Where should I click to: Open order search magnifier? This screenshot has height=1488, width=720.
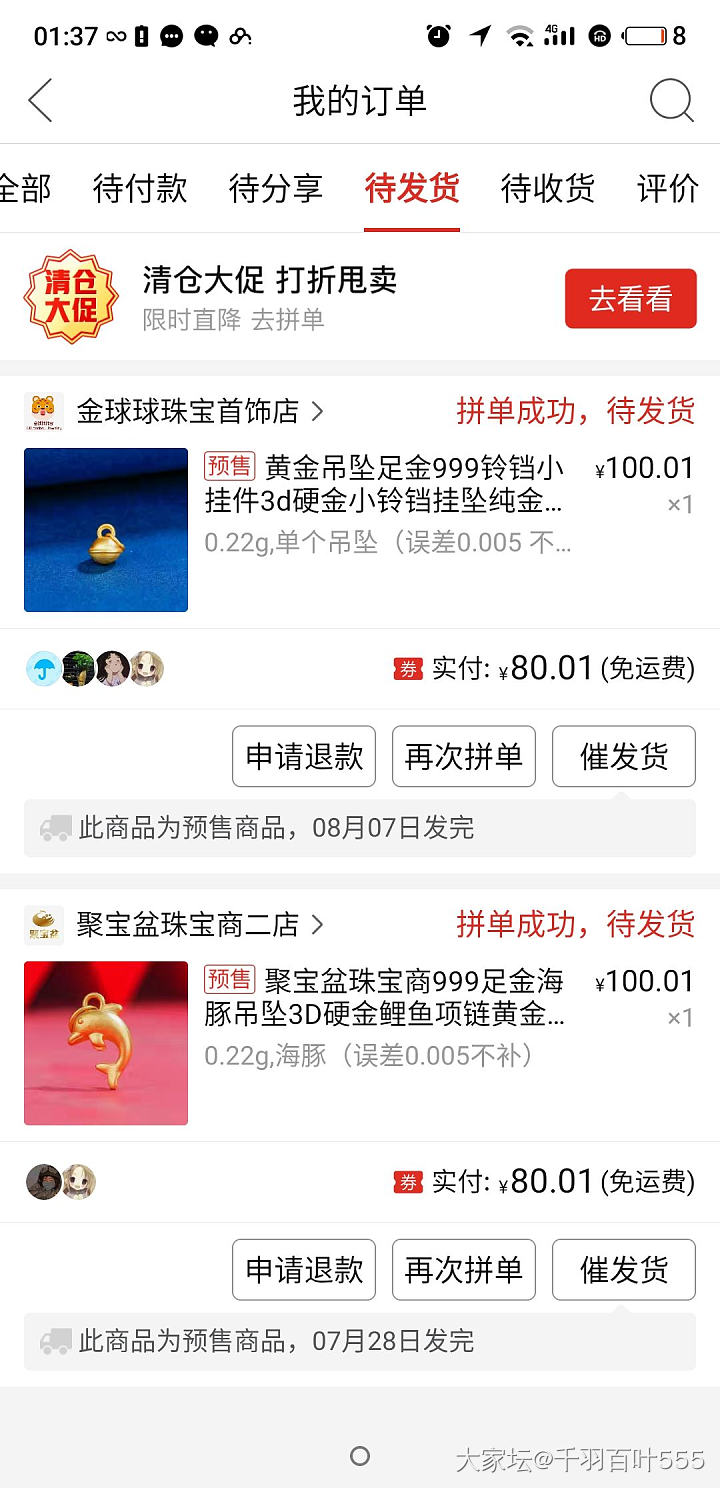point(671,101)
